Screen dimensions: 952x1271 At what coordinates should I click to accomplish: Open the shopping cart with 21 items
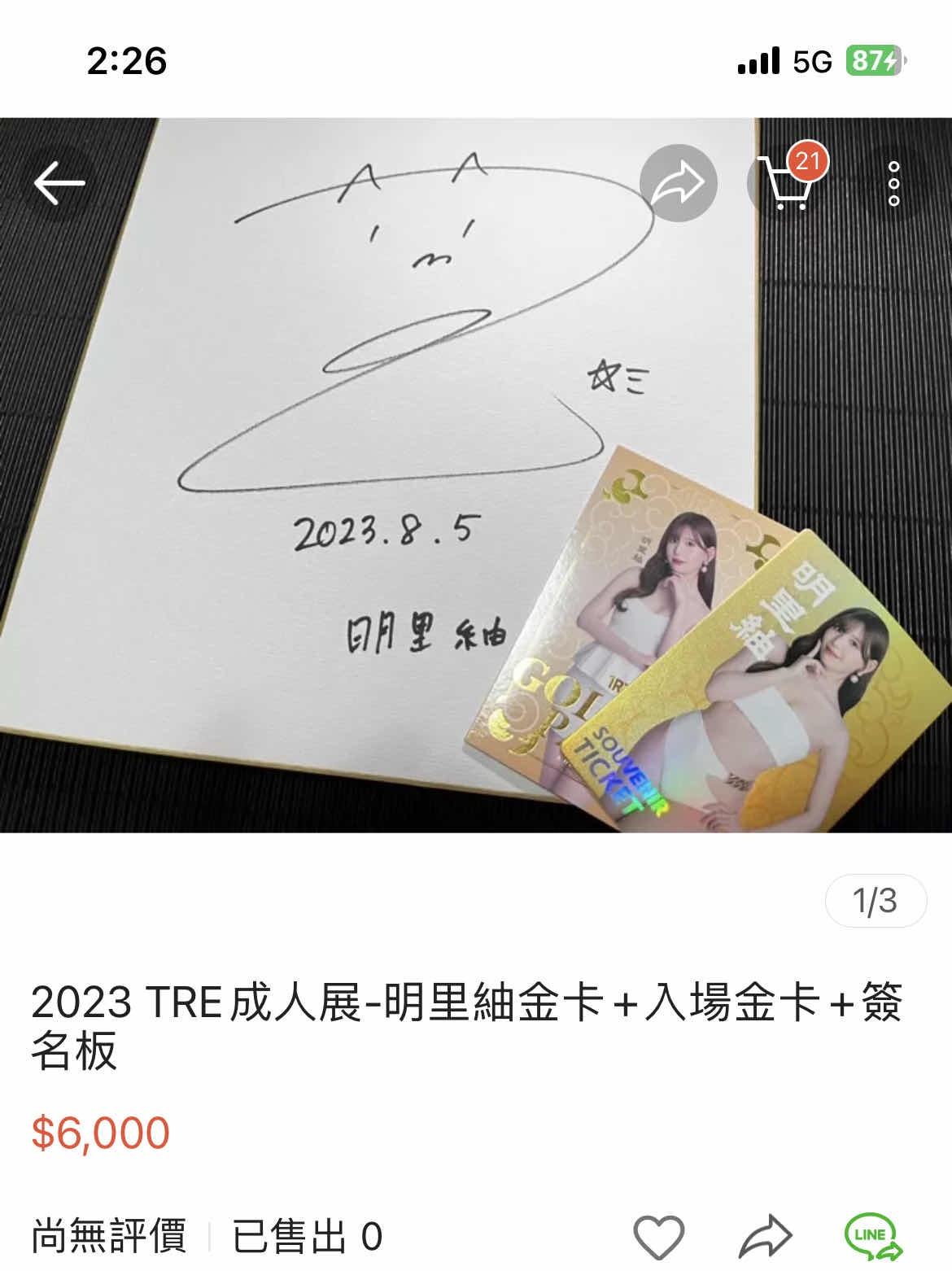click(x=786, y=184)
